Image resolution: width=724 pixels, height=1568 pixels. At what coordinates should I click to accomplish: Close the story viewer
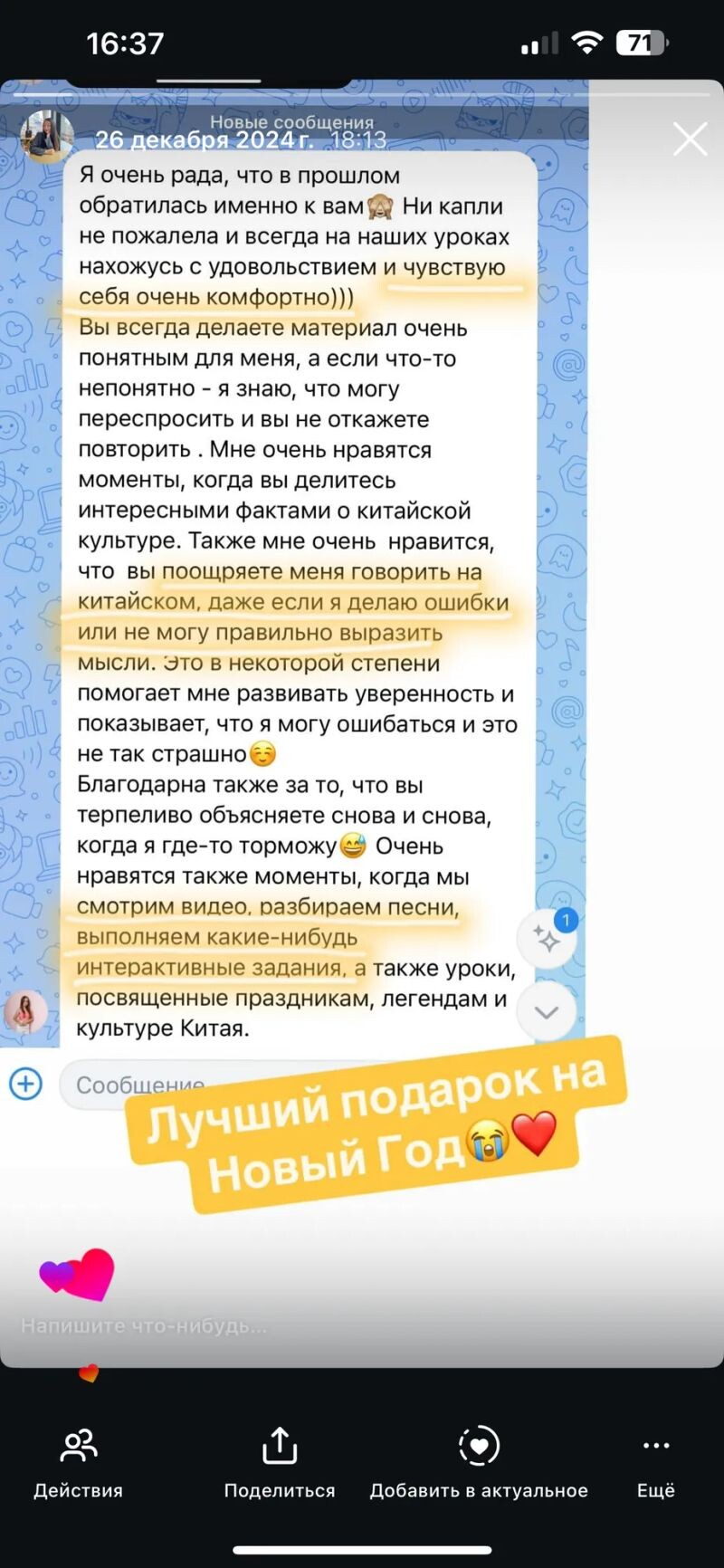click(x=690, y=139)
